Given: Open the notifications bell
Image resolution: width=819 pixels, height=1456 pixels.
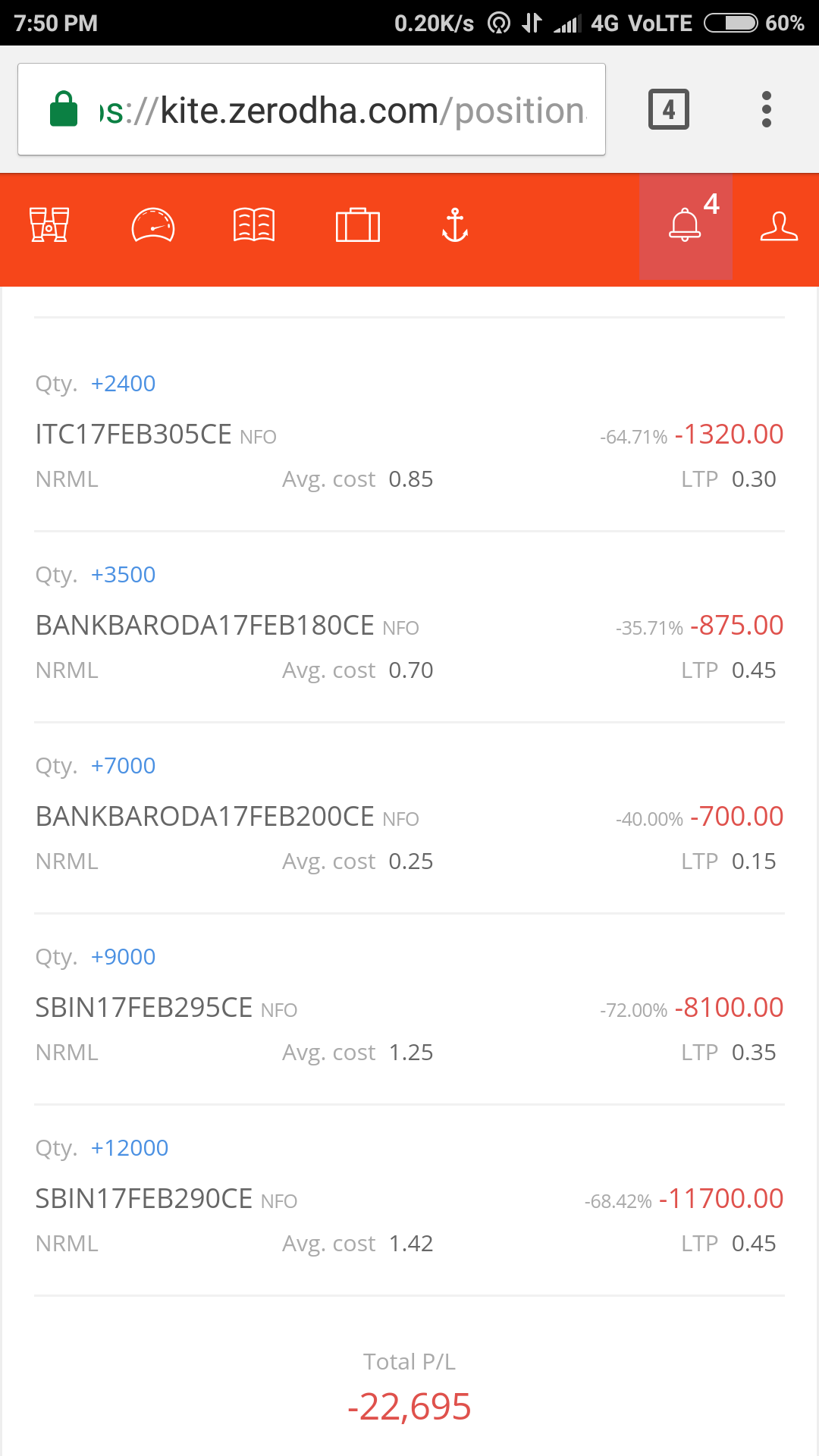Looking at the screenshot, I should click(x=686, y=226).
